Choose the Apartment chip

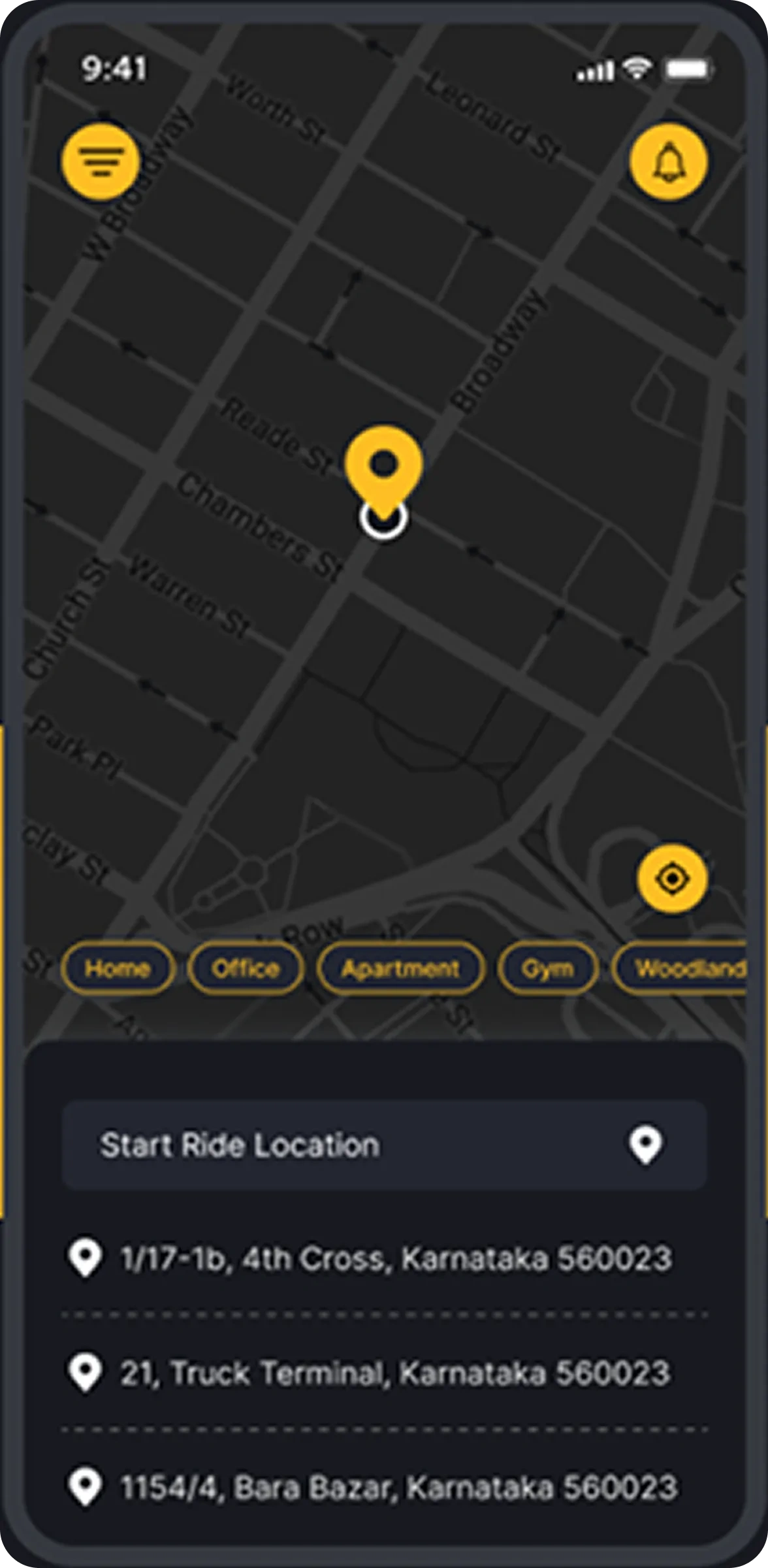[x=400, y=968]
